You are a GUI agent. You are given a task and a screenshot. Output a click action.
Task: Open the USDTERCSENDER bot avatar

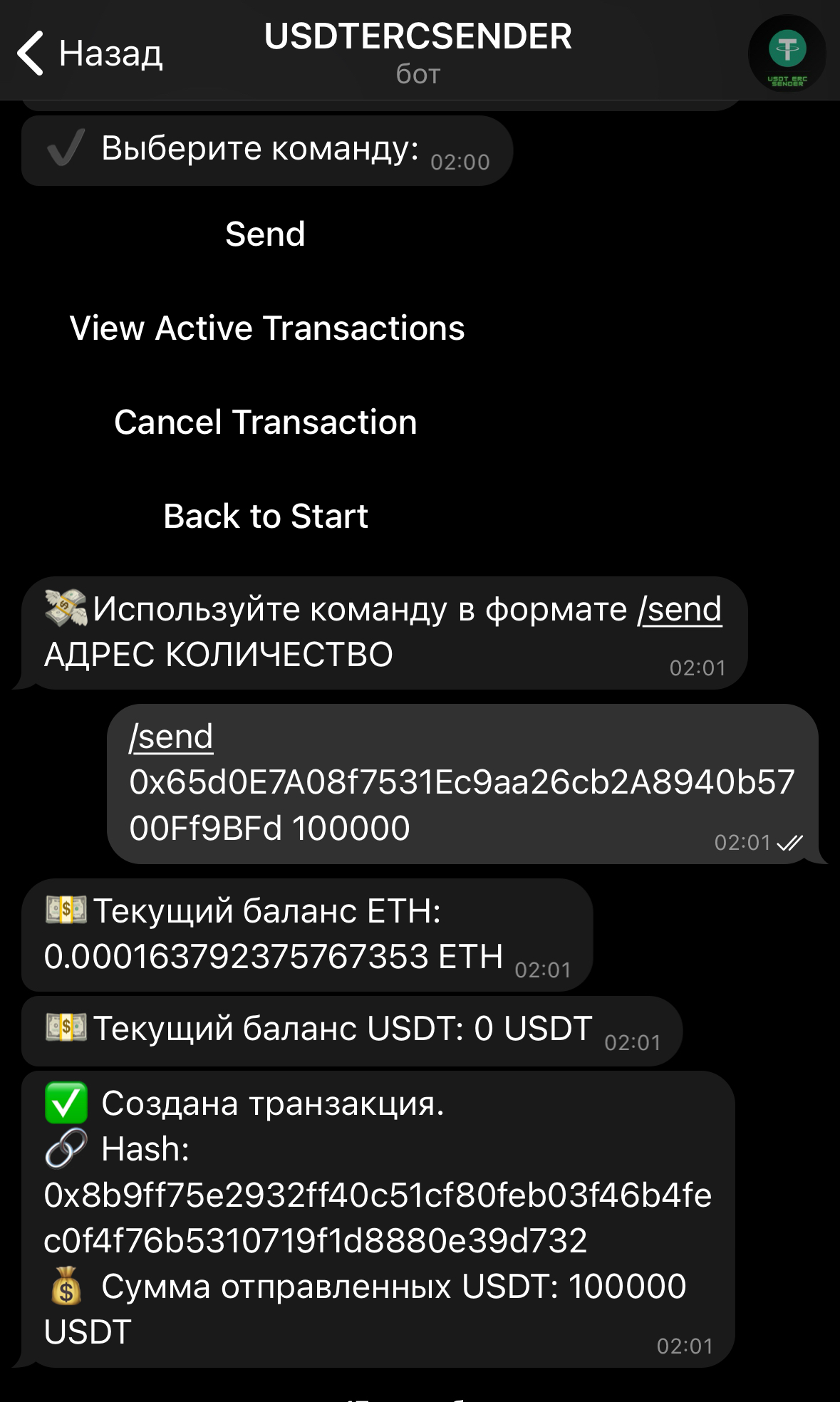(x=787, y=54)
